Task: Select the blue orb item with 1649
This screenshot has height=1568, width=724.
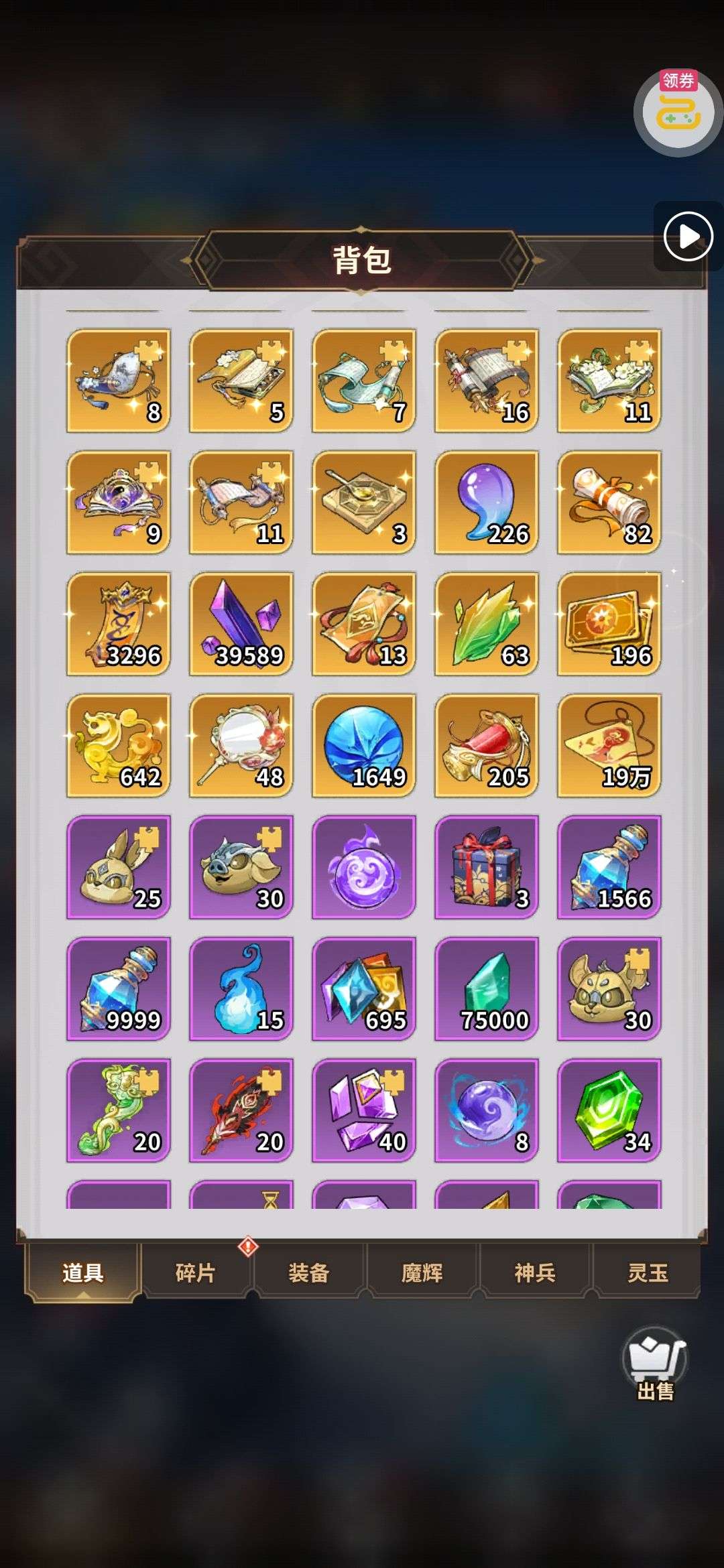Action: pos(363,745)
